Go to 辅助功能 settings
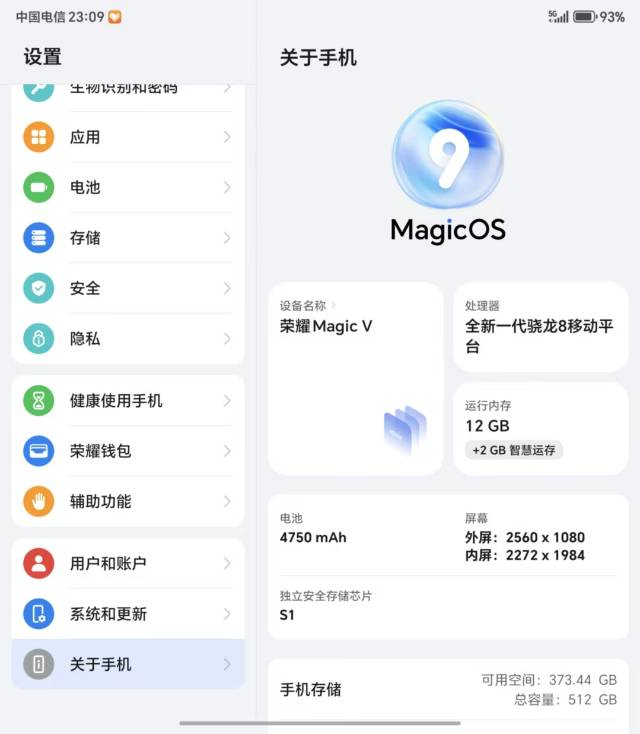The image size is (640, 734). 128,501
